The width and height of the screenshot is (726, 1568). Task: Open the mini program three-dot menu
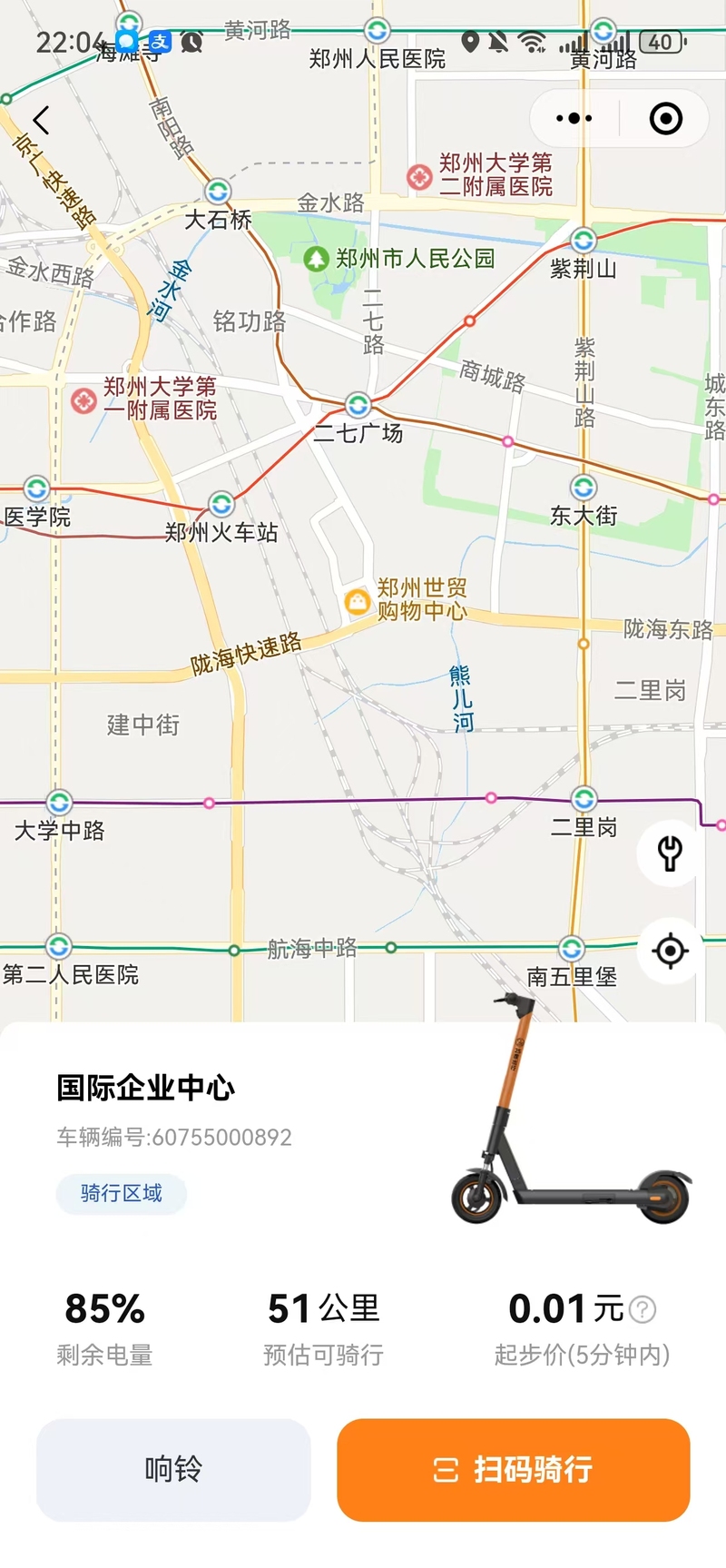click(x=574, y=119)
